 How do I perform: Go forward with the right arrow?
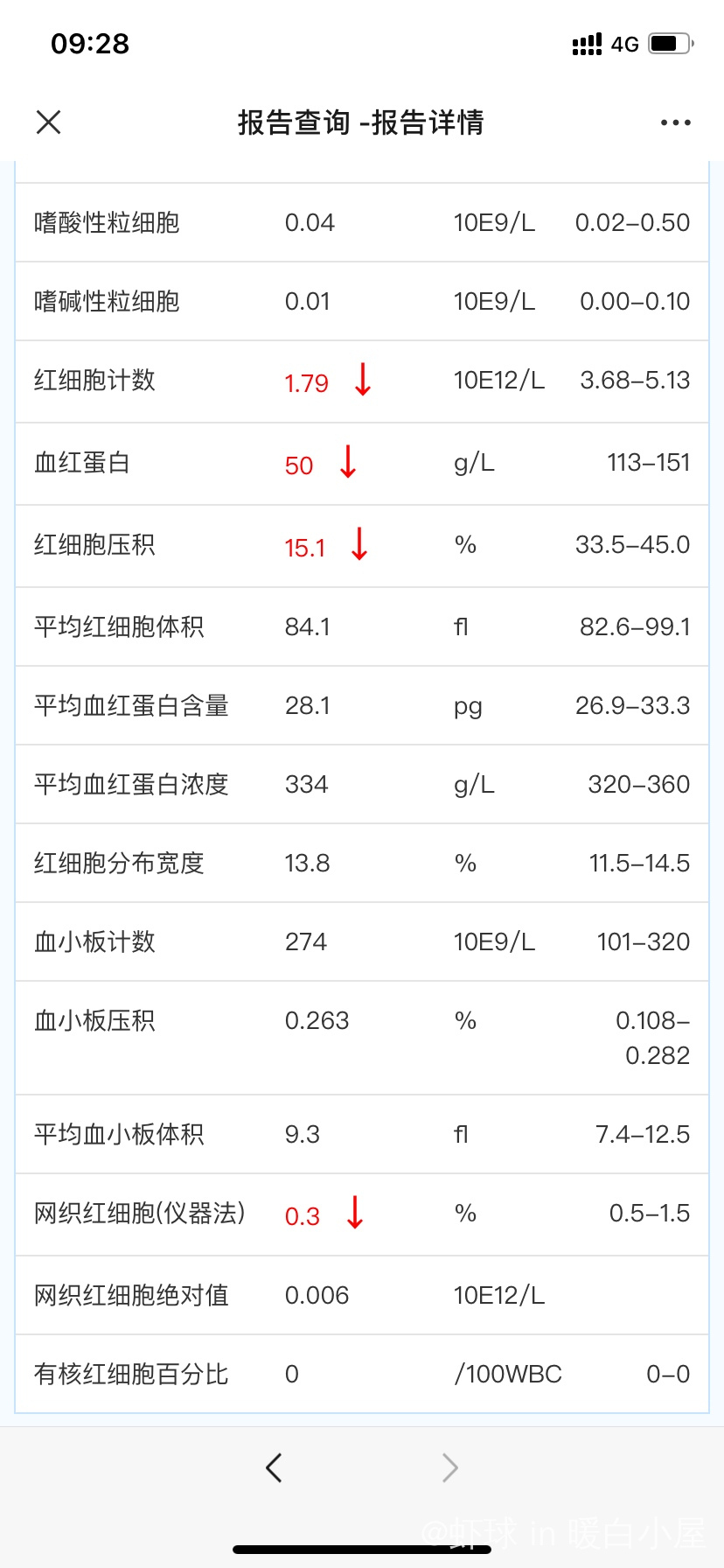[x=449, y=1467]
